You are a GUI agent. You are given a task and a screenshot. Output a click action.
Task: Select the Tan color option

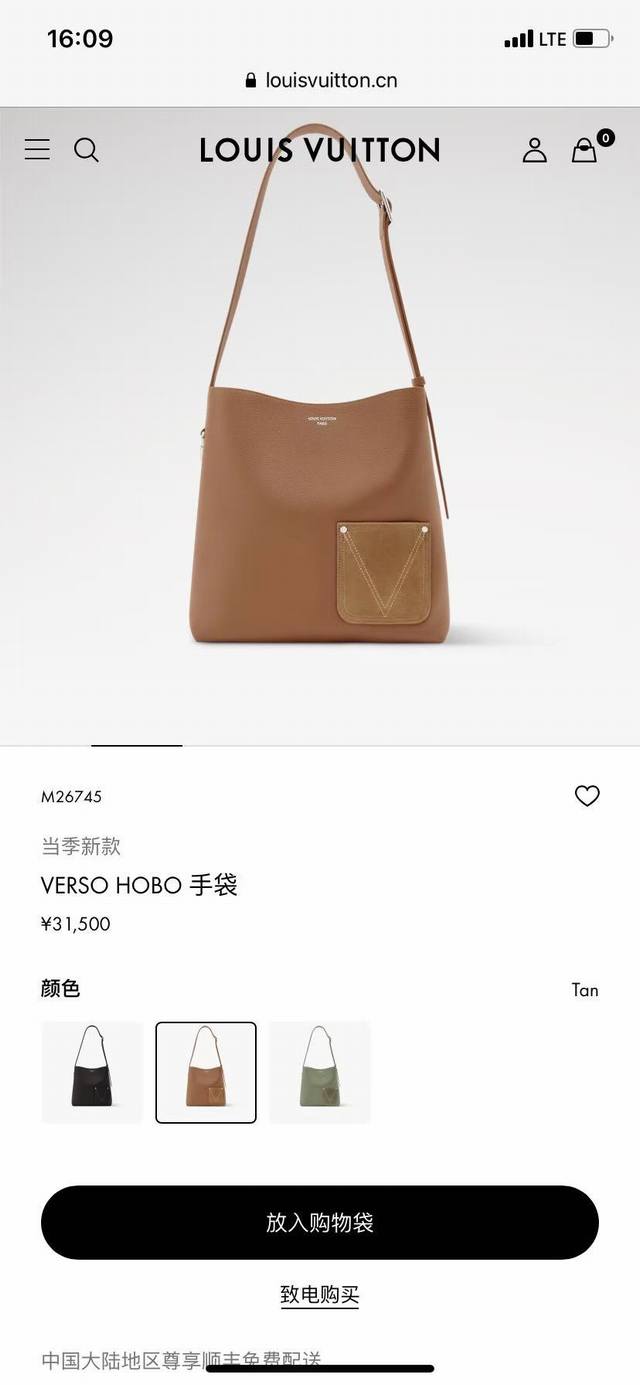point(206,1072)
